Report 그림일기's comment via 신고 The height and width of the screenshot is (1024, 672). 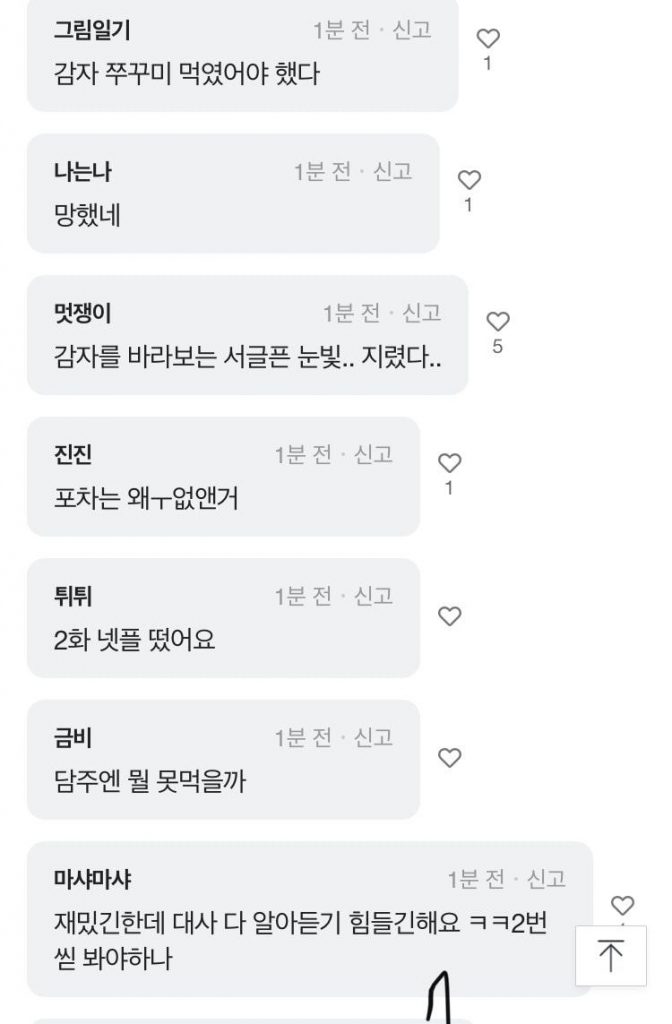coord(412,30)
